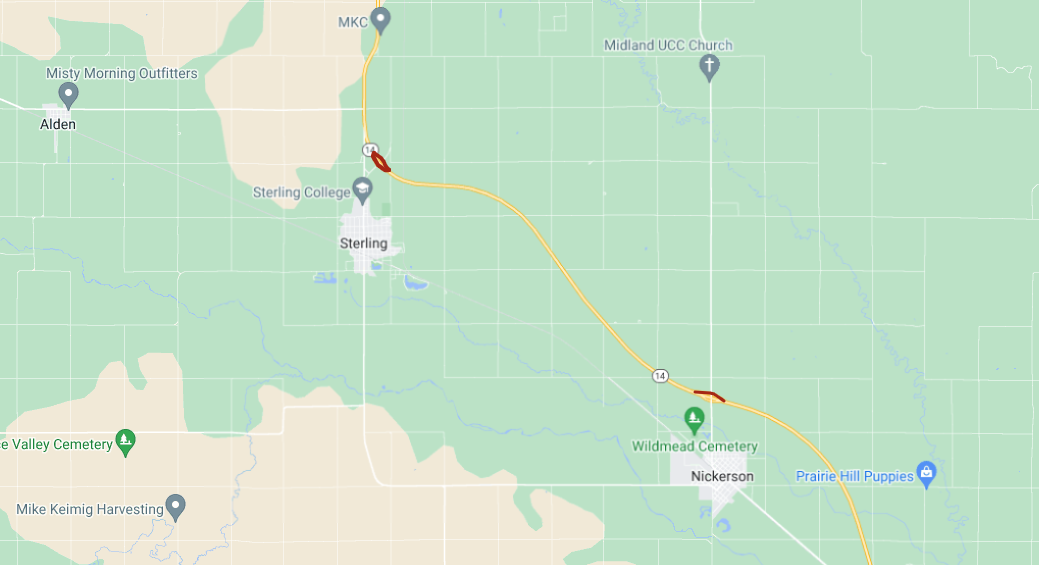Open the Sterling College pin
The height and width of the screenshot is (565, 1039).
tap(363, 191)
